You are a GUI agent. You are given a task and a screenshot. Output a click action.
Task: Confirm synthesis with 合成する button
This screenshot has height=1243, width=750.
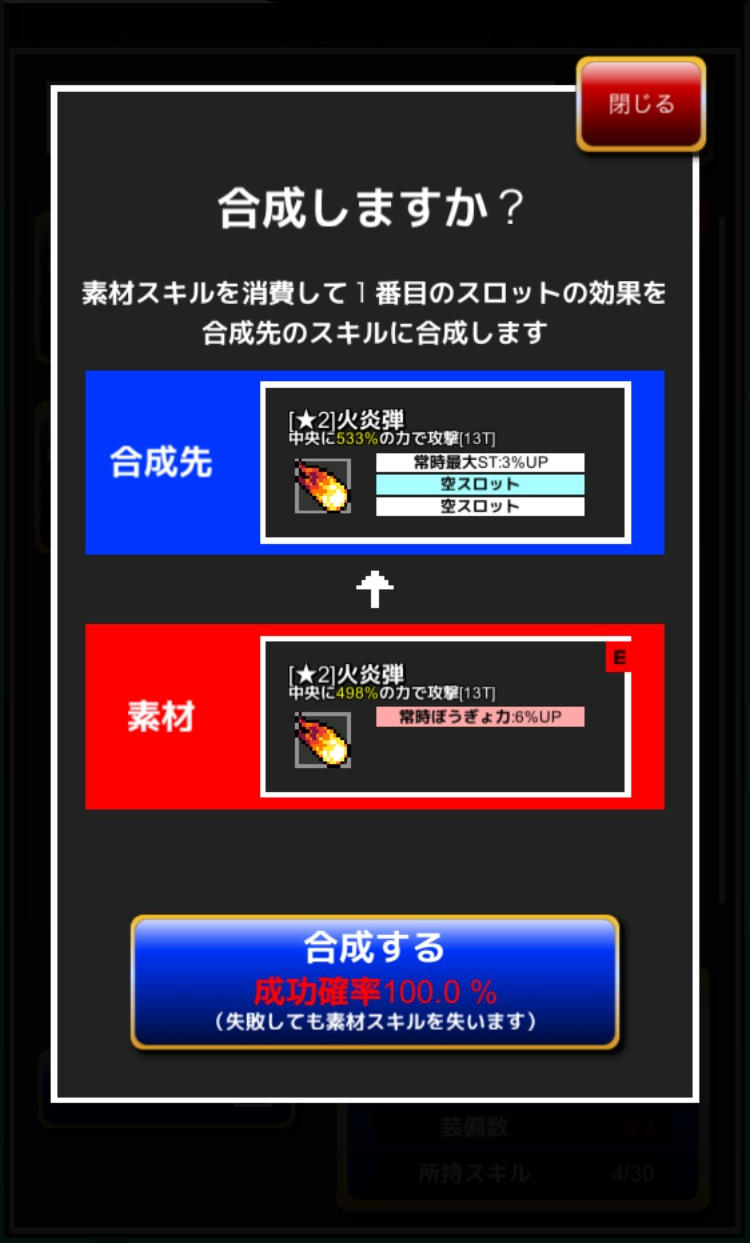coord(375,980)
